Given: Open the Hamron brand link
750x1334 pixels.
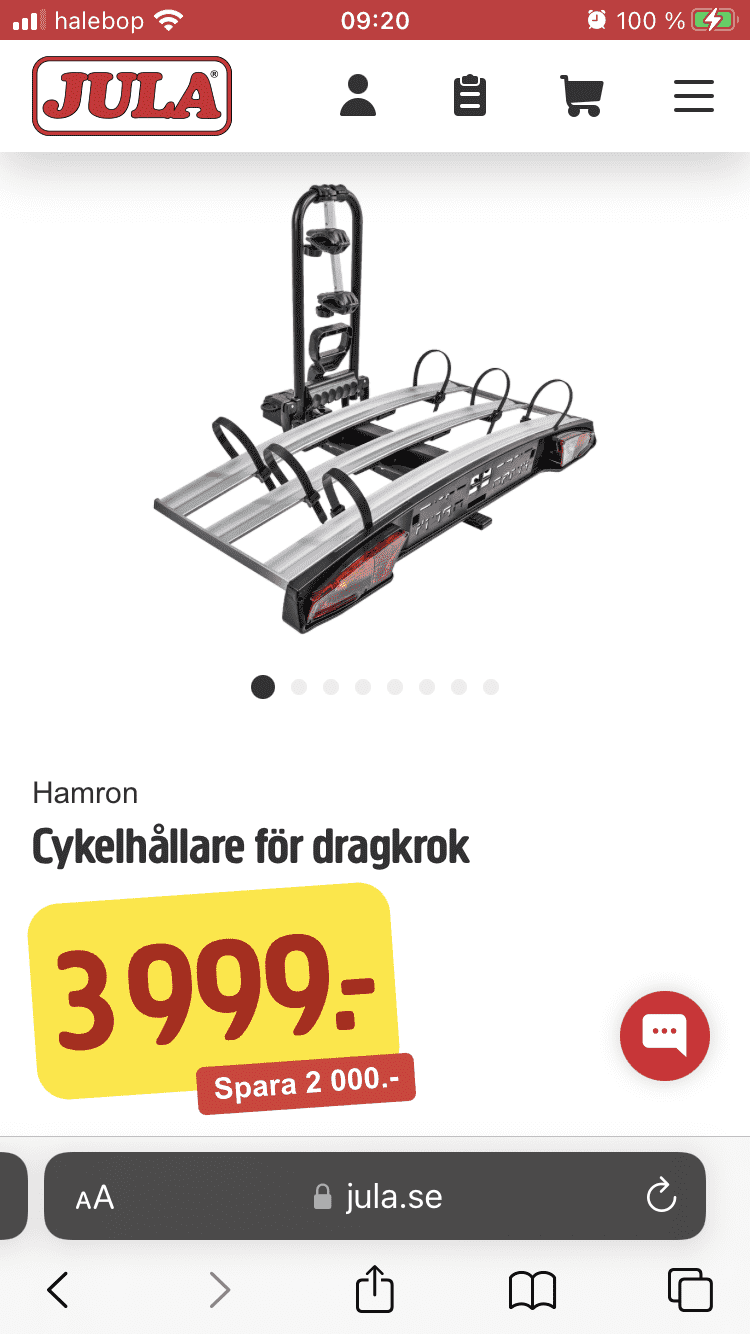Looking at the screenshot, I should (x=85, y=793).
